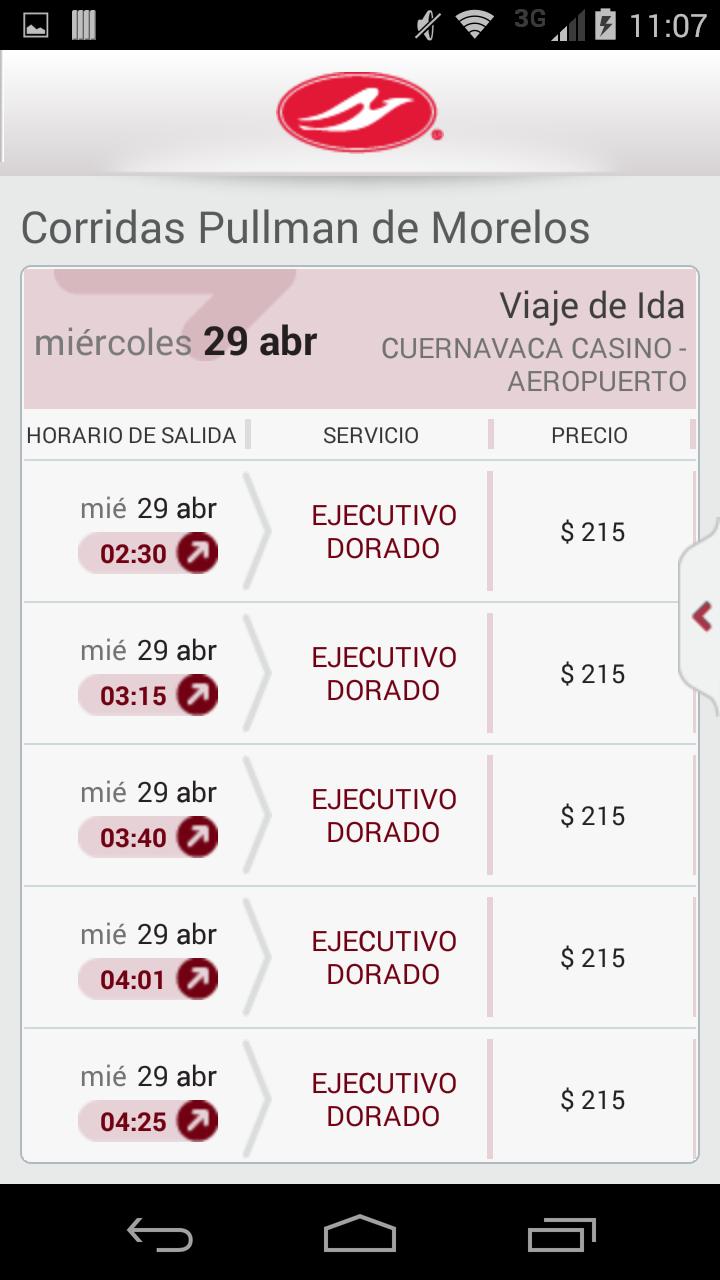
Task: Go back using the system back button
Action: pos(160,1233)
